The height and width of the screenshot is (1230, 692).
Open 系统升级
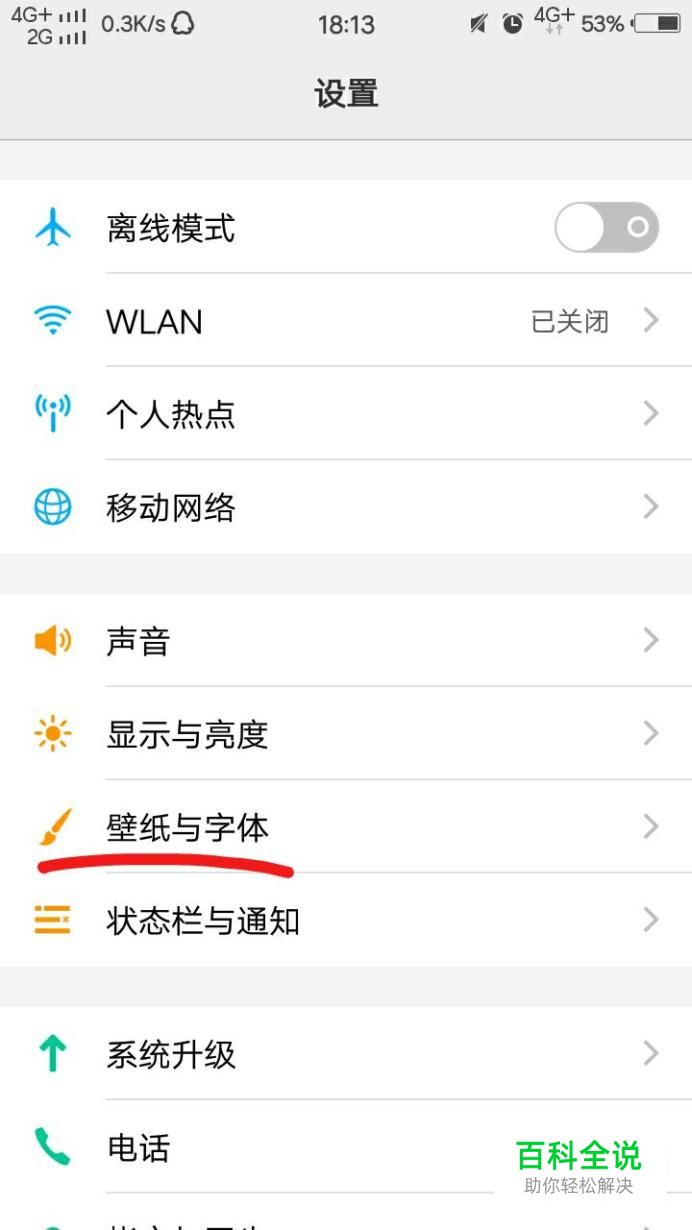point(346,1053)
